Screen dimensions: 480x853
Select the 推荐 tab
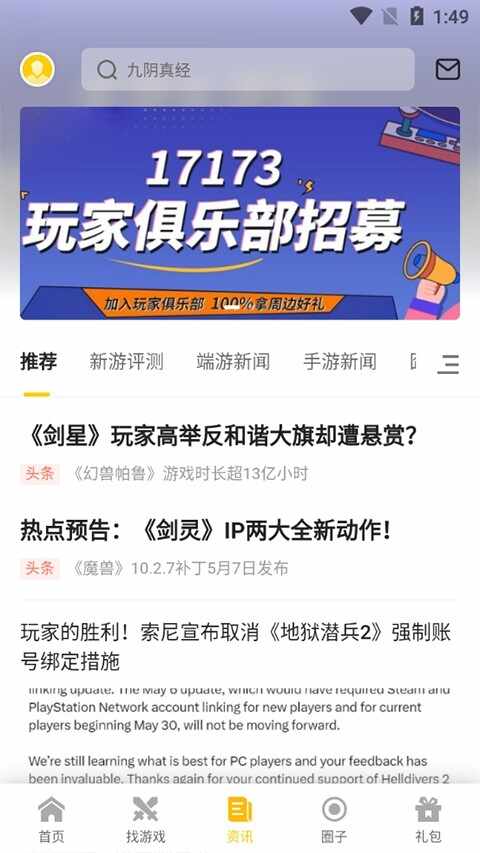coord(39,362)
